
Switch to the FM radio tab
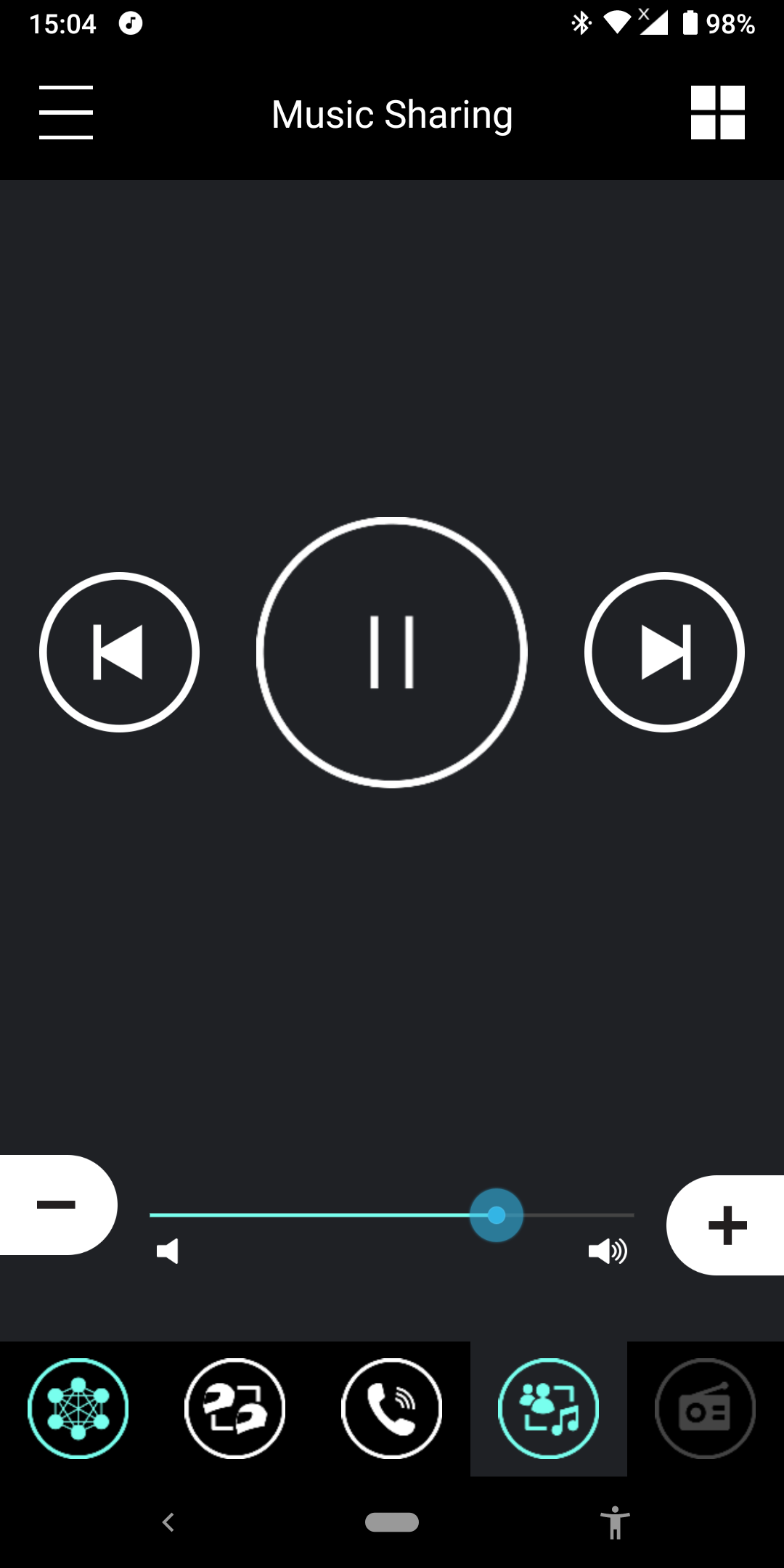(x=706, y=1408)
